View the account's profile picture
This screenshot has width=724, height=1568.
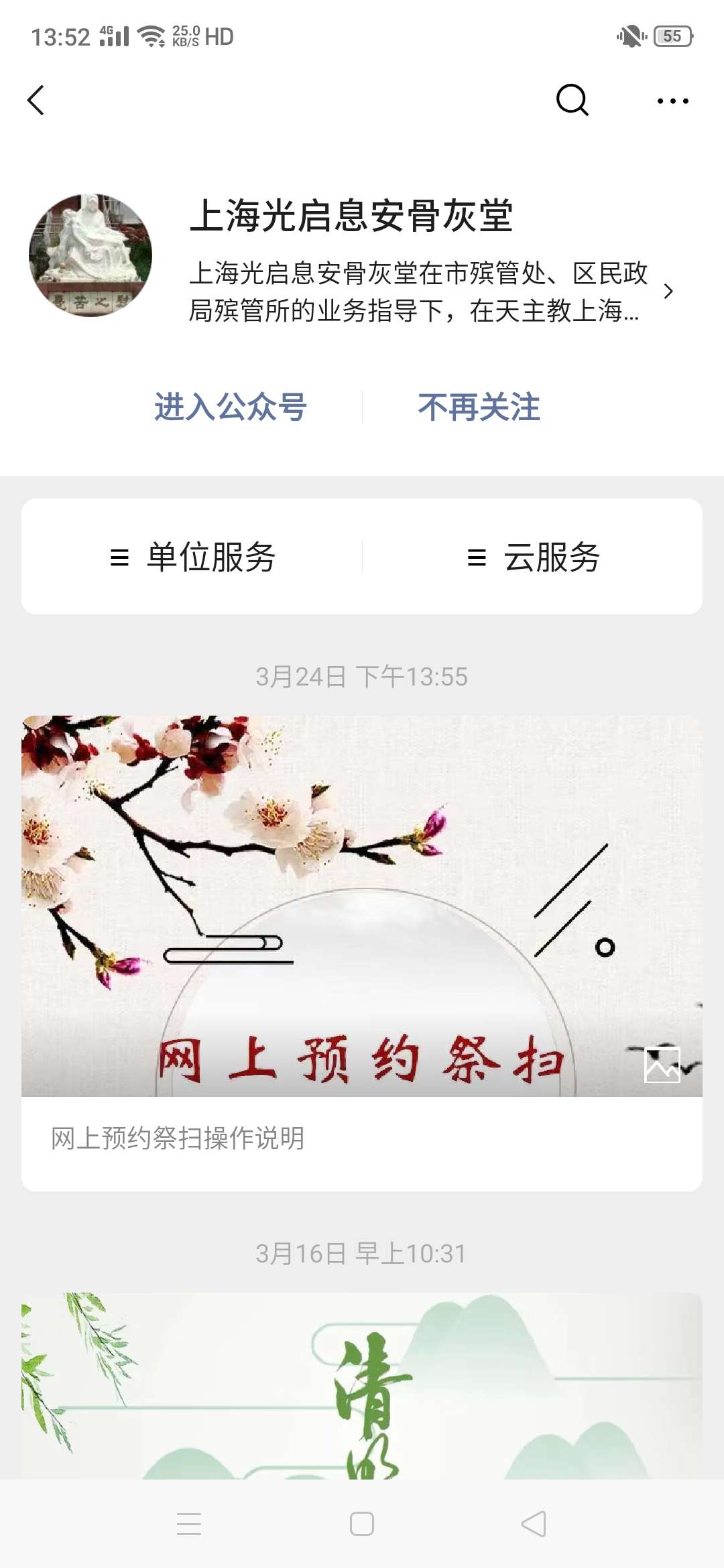click(x=90, y=255)
